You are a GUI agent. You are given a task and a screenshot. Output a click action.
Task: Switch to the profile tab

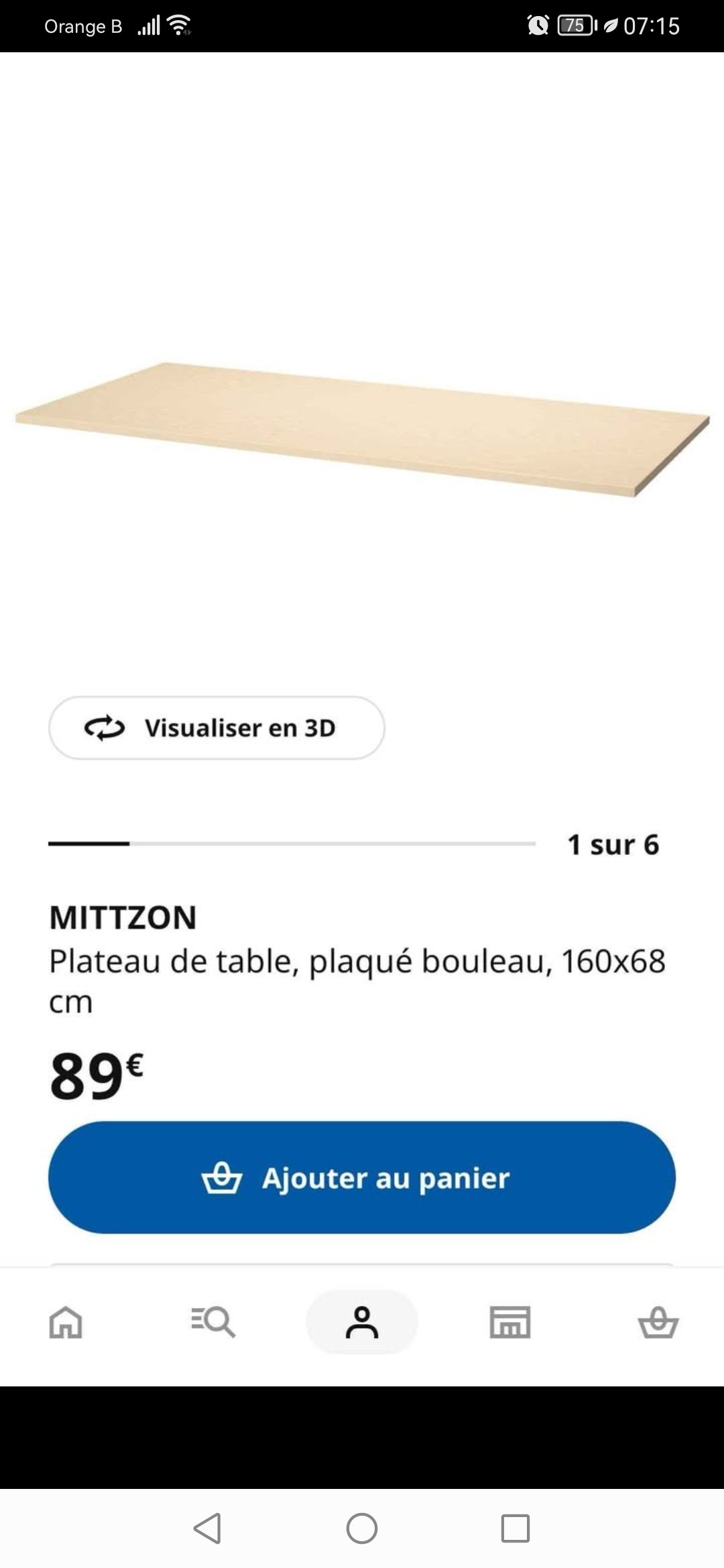click(x=362, y=1323)
